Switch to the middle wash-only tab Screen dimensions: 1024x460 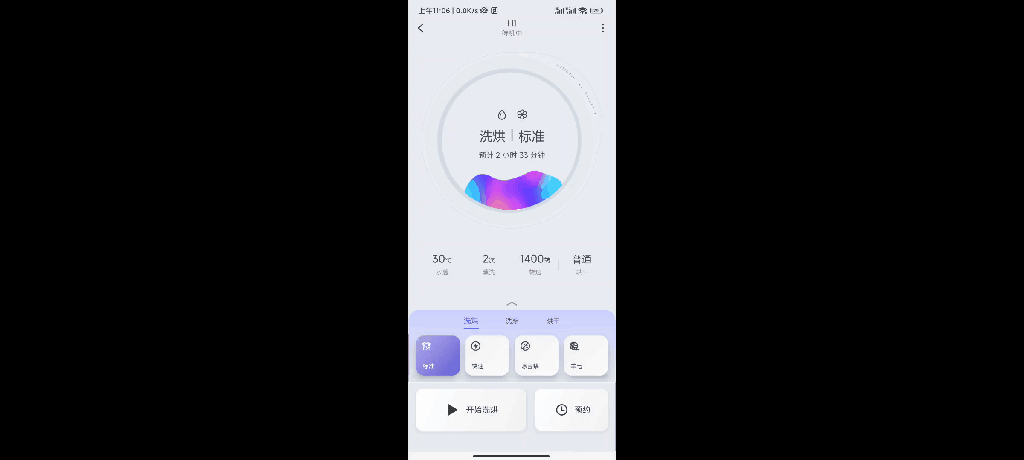coord(512,321)
